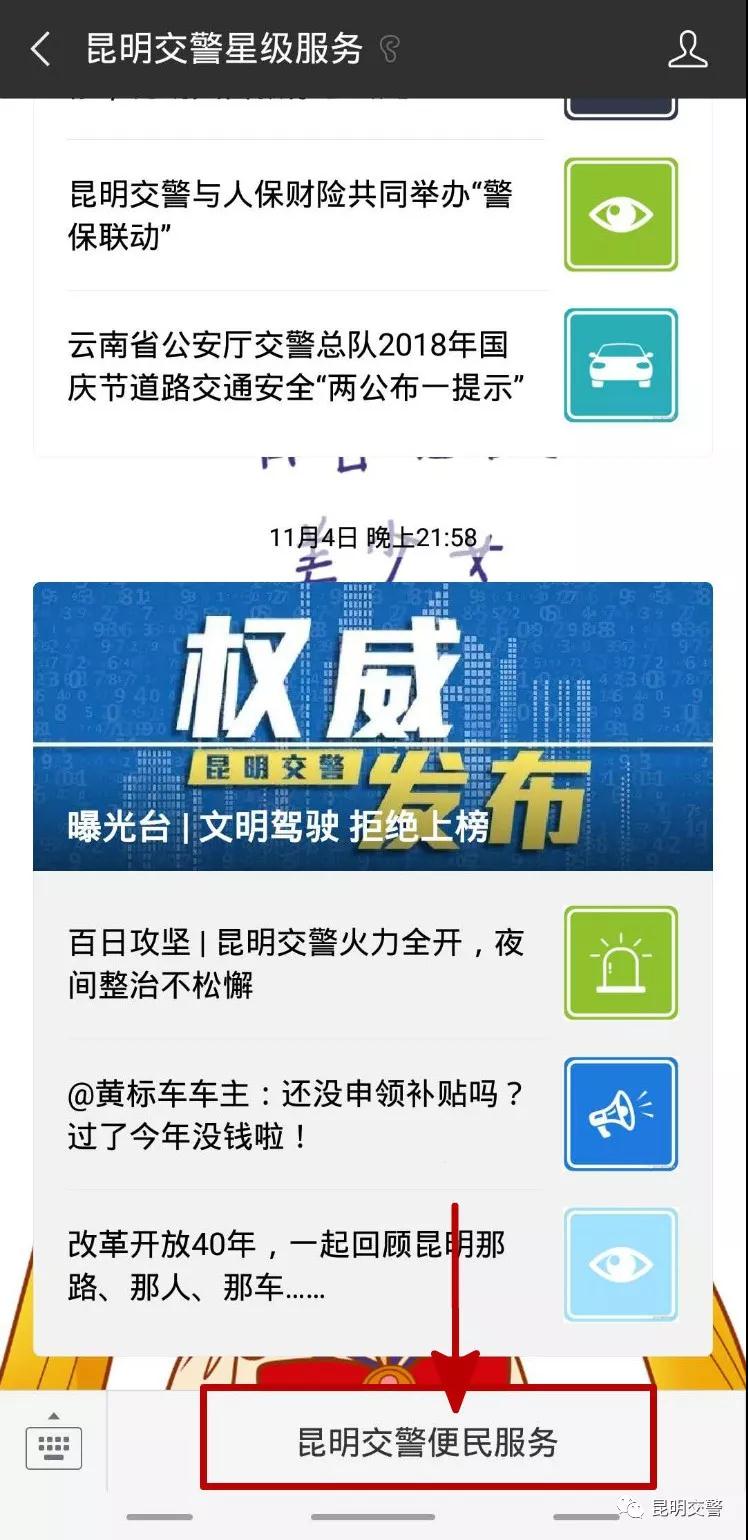Open the account profile icon
The width and height of the screenshot is (748, 1540).
pyautogui.click(x=687, y=49)
